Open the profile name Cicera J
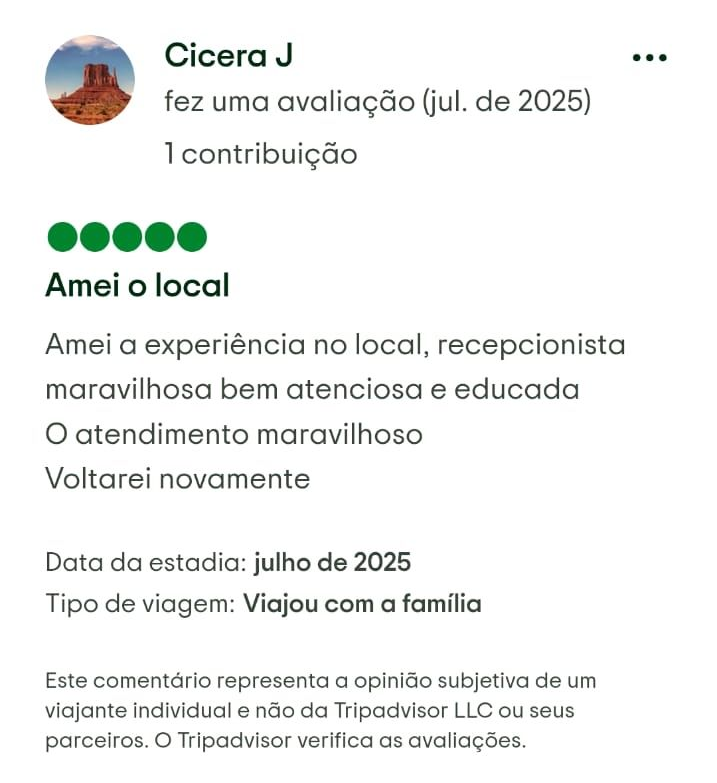717x783 pixels. click(x=228, y=55)
